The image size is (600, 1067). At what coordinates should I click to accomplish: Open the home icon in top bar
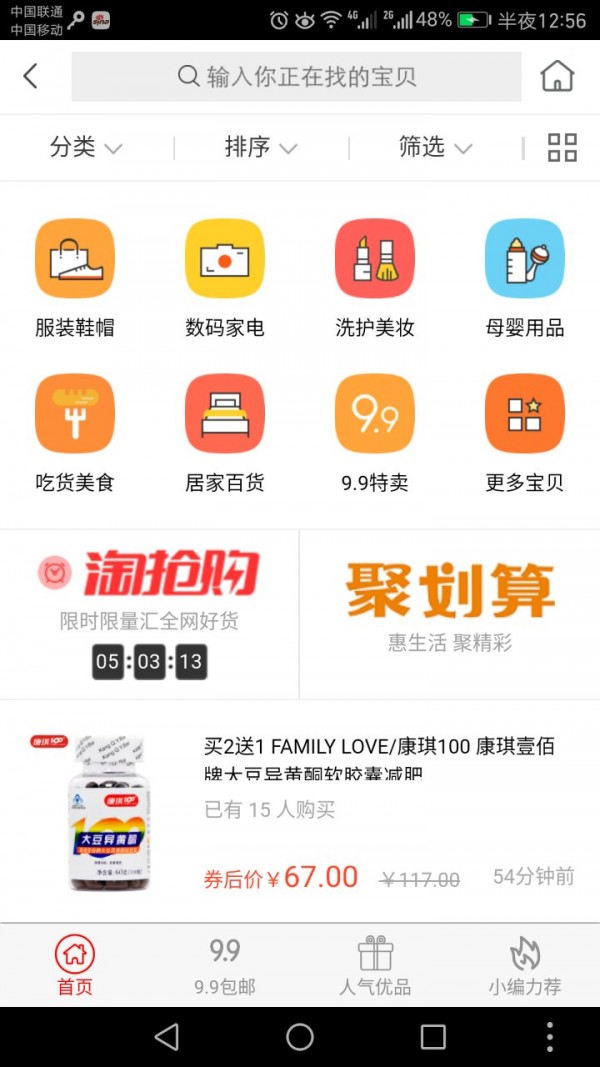pyautogui.click(x=557, y=76)
